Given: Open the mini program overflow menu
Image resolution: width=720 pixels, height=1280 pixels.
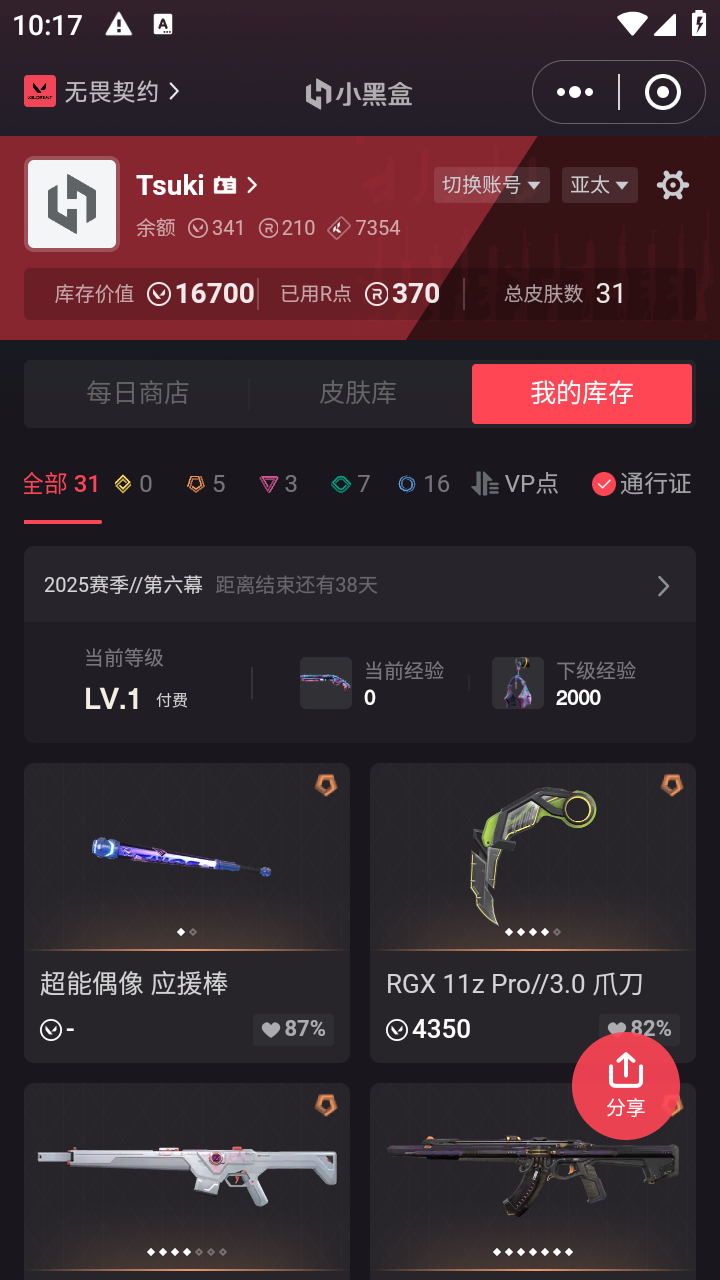Looking at the screenshot, I should [x=575, y=92].
